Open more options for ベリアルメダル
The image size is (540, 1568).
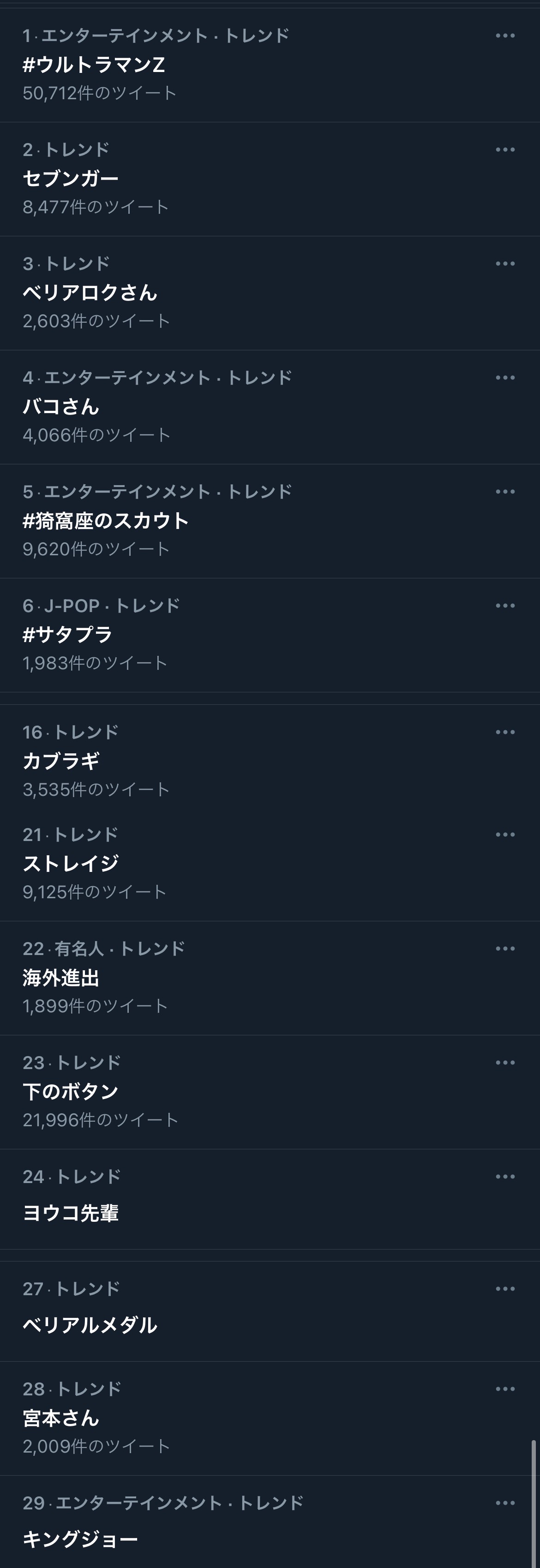pos(504,1289)
